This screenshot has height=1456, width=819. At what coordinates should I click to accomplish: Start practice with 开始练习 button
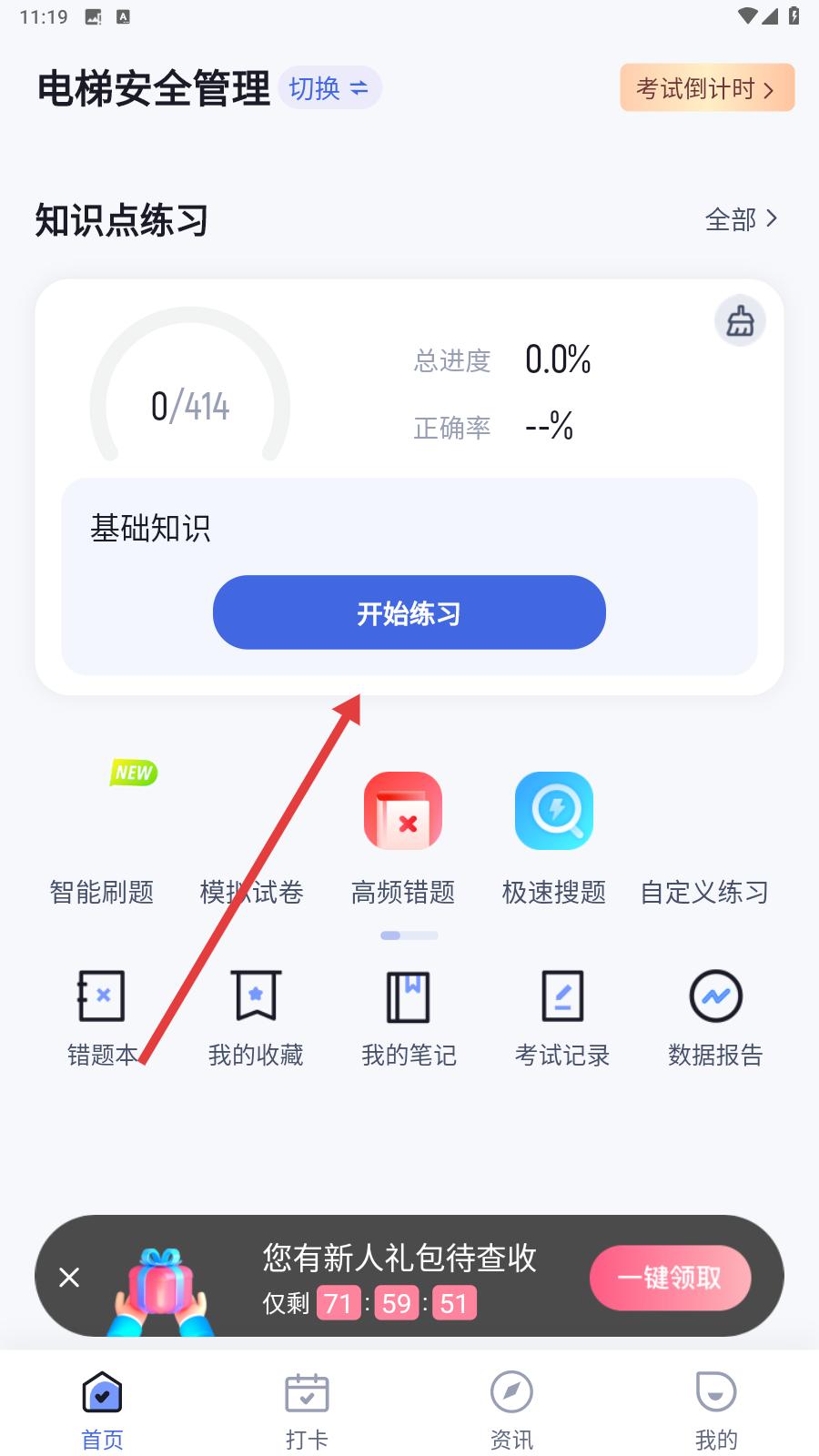tap(409, 612)
